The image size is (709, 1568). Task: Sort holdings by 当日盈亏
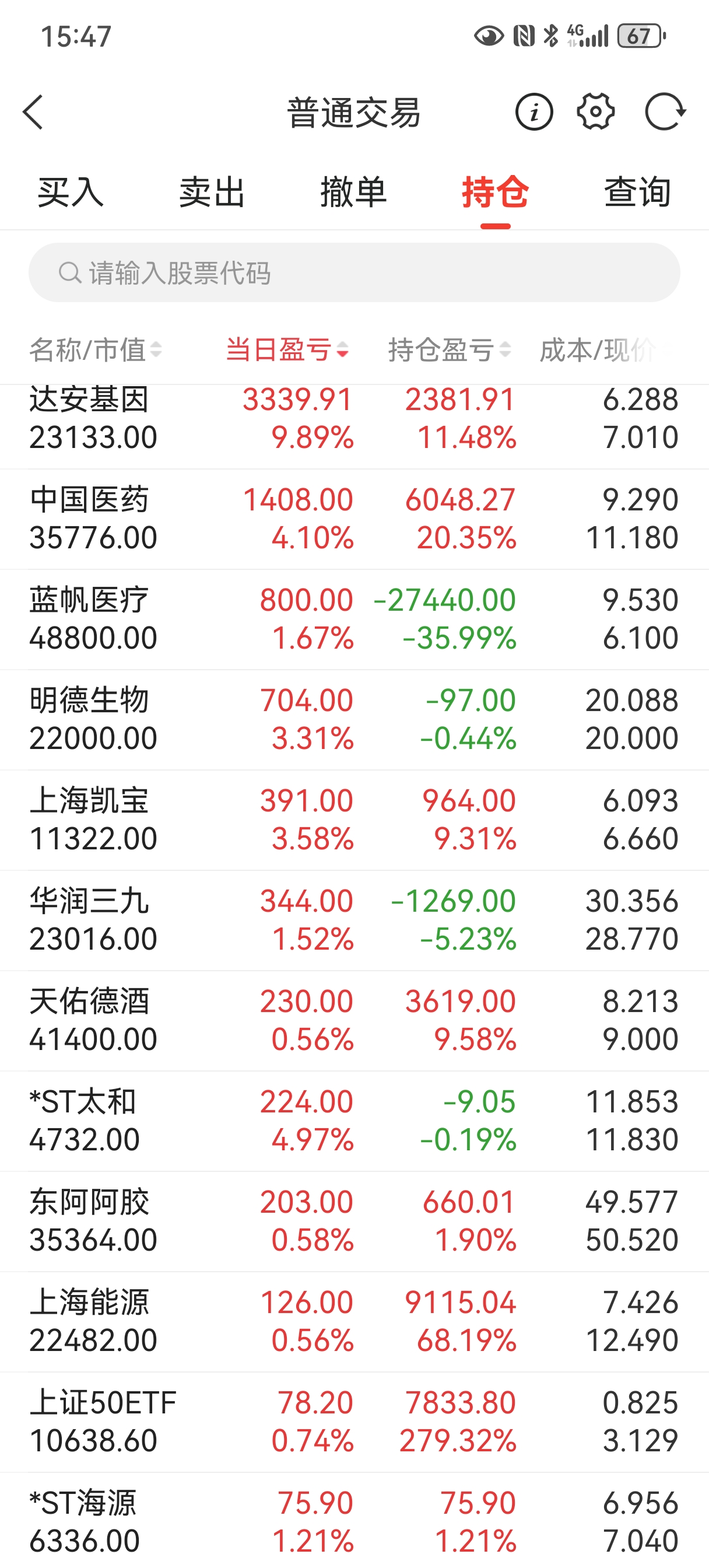click(287, 350)
